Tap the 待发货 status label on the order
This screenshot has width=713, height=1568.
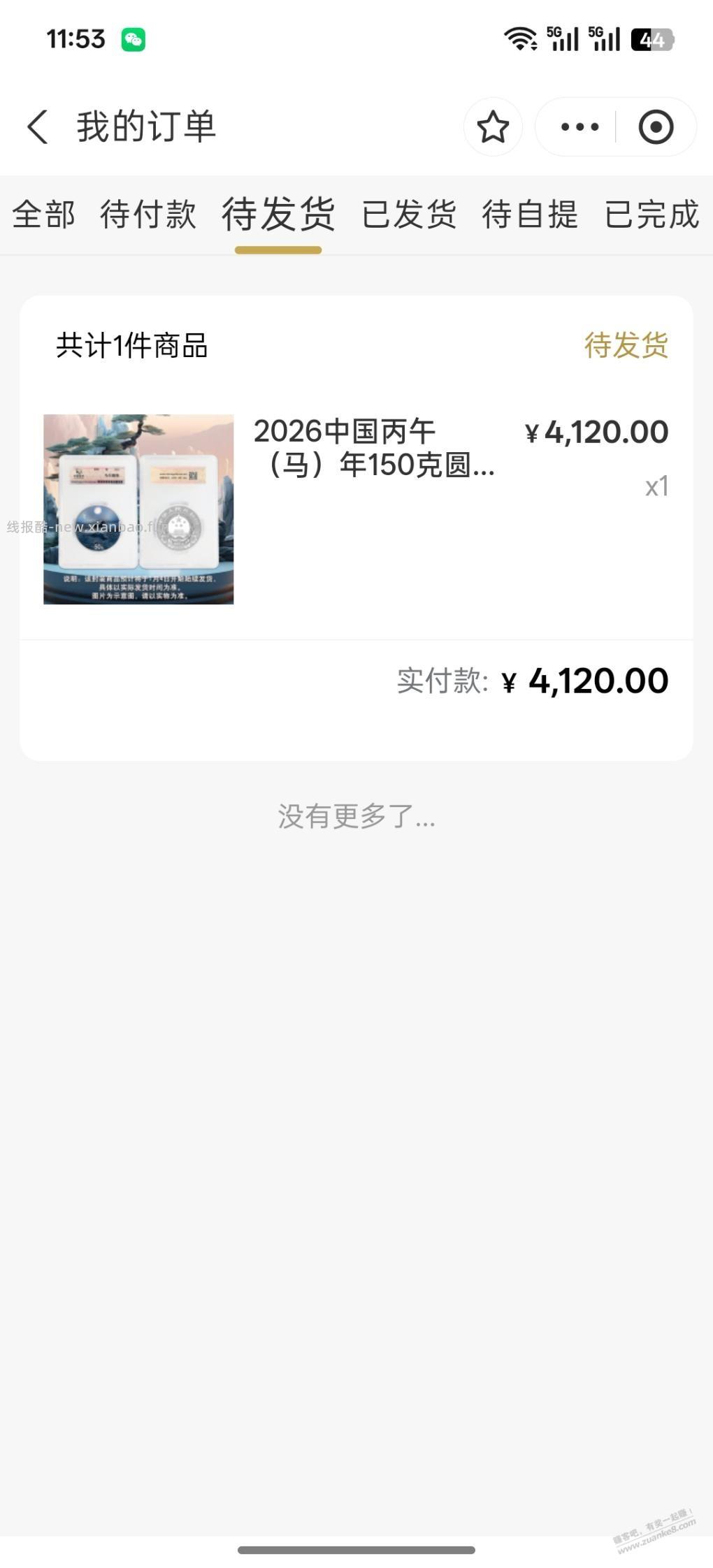(x=626, y=344)
